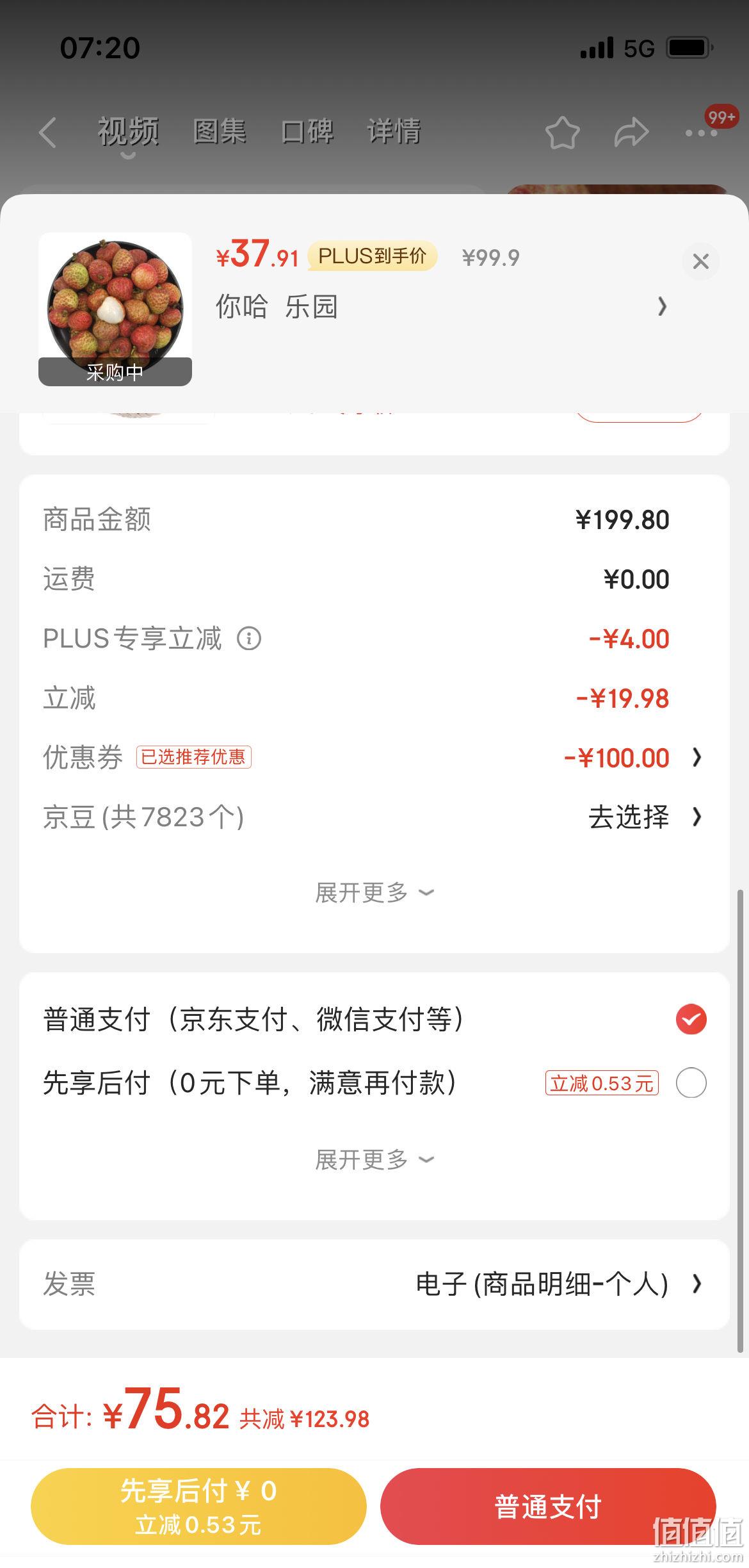Image resolution: width=749 pixels, height=1568 pixels.
Task: Favorite the product with the star icon
Action: pos(562,133)
